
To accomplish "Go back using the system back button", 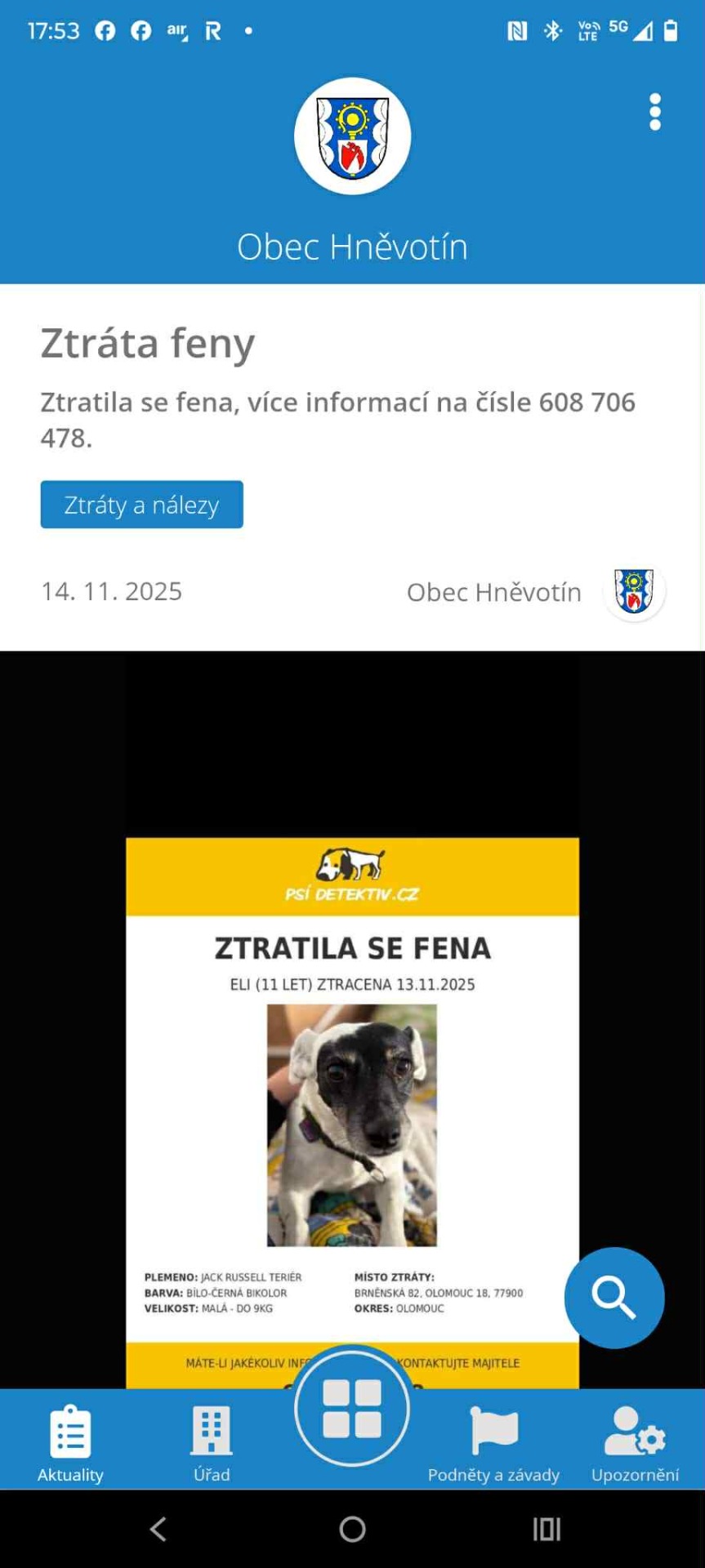I will pyautogui.click(x=158, y=1529).
